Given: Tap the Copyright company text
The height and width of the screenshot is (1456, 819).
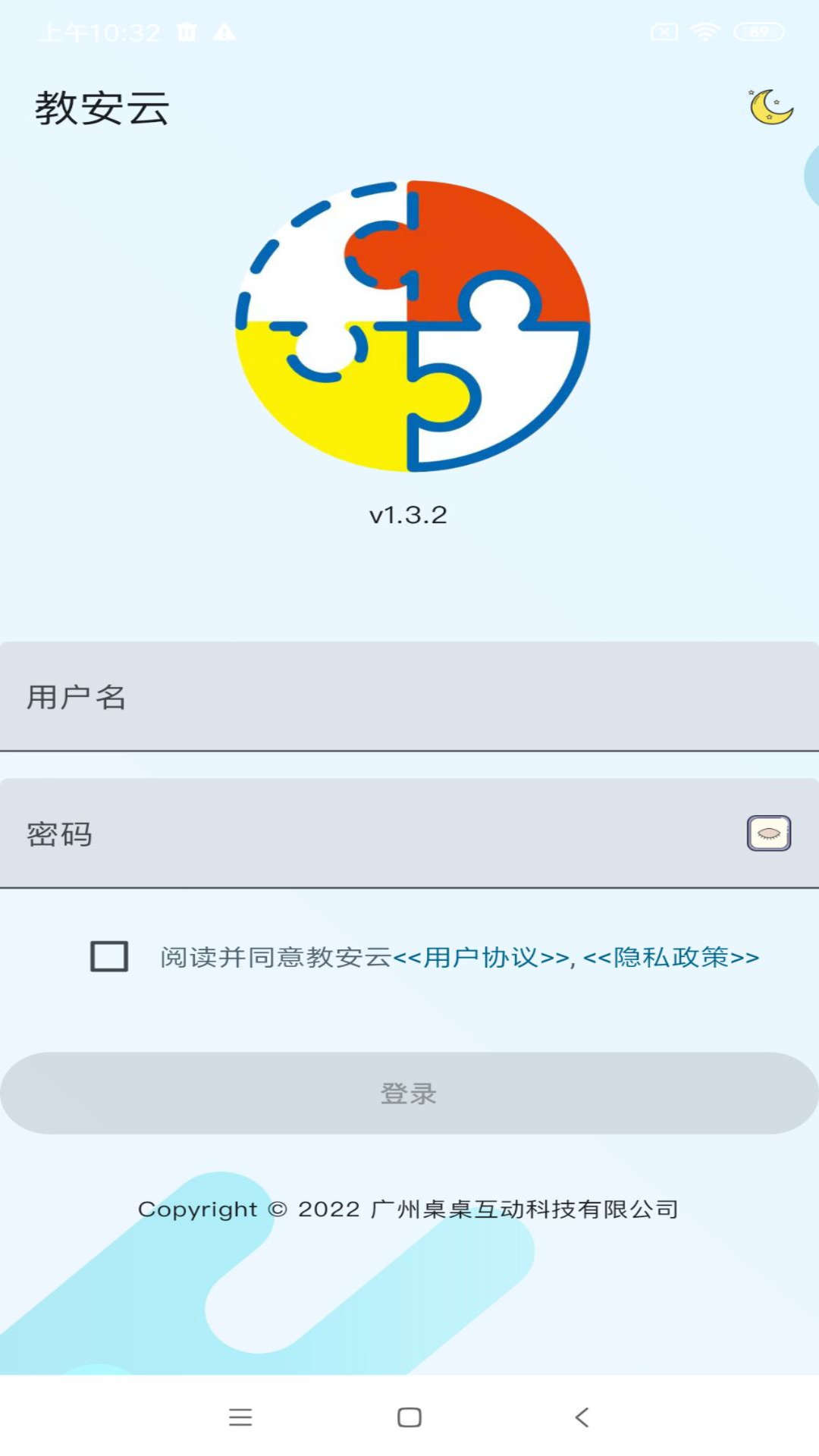Looking at the screenshot, I should [409, 1210].
